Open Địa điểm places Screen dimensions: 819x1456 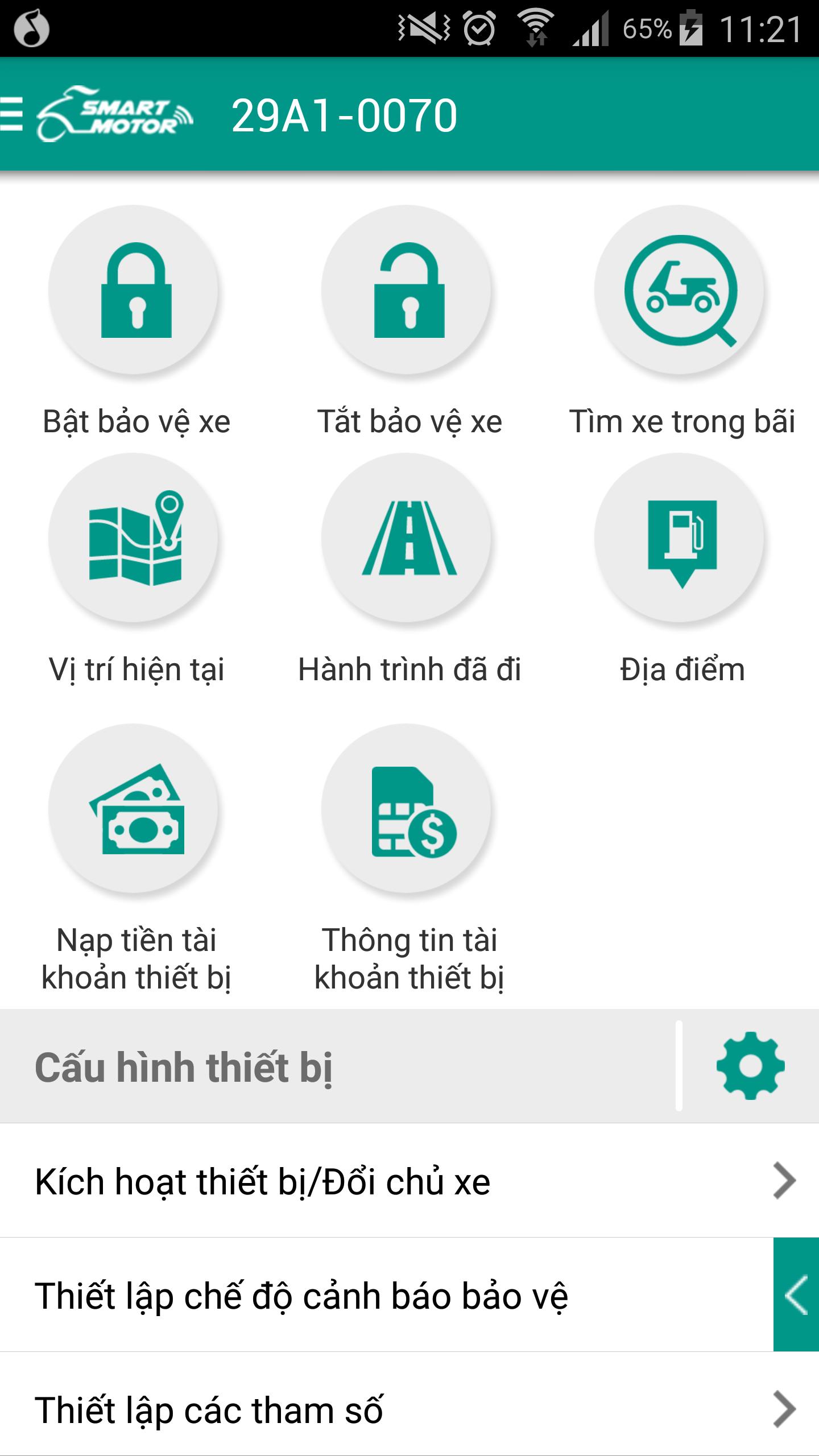[x=681, y=538]
